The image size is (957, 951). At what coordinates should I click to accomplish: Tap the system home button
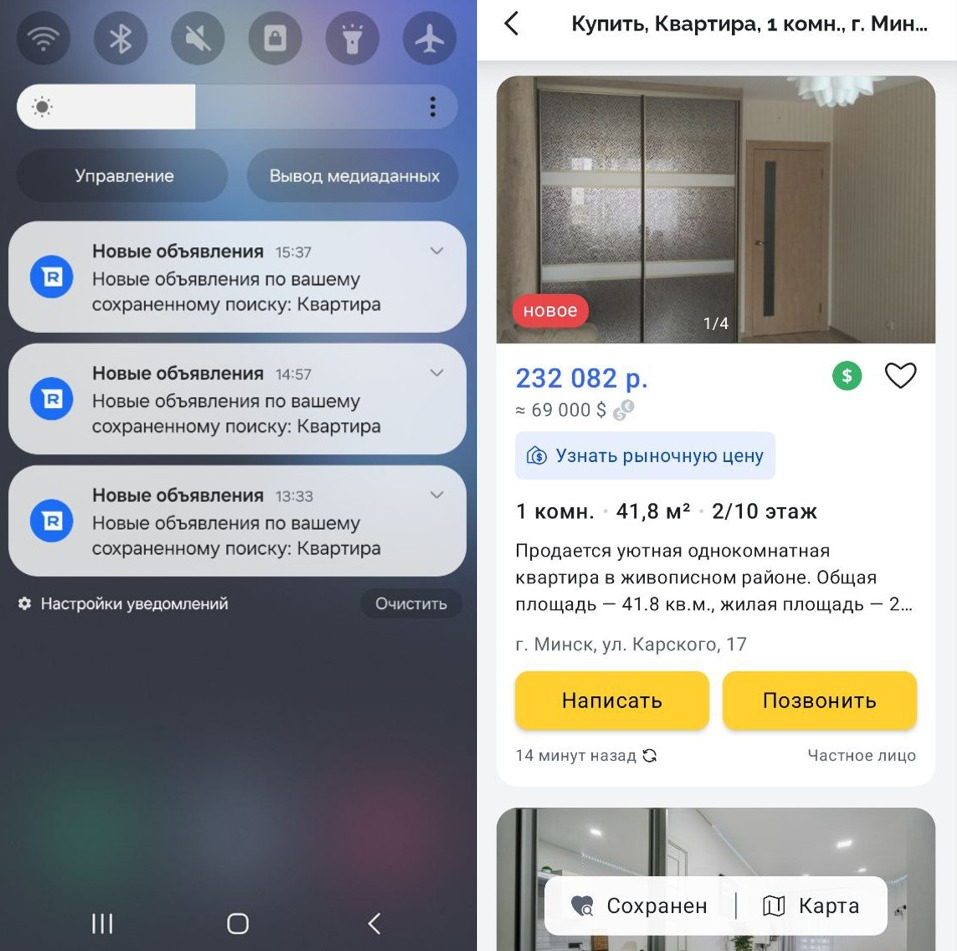point(237,923)
